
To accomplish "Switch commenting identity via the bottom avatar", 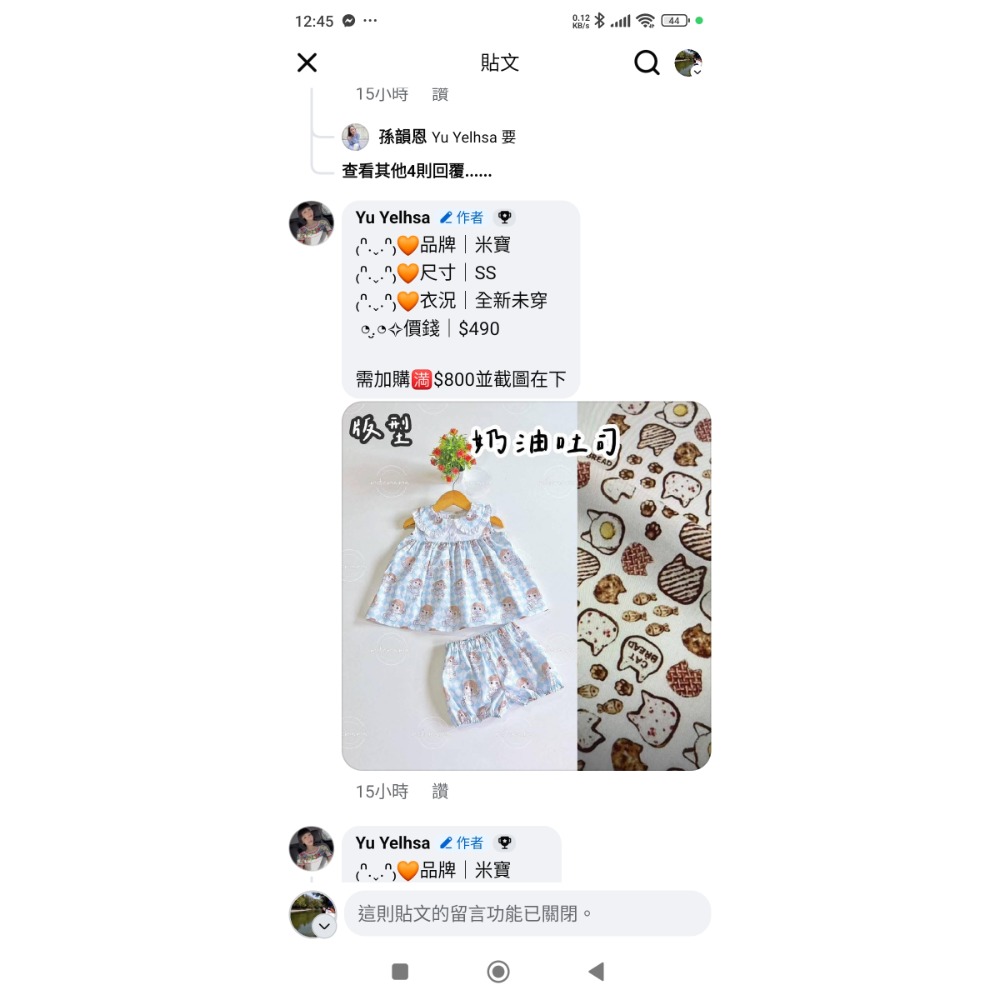I will tap(313, 914).
